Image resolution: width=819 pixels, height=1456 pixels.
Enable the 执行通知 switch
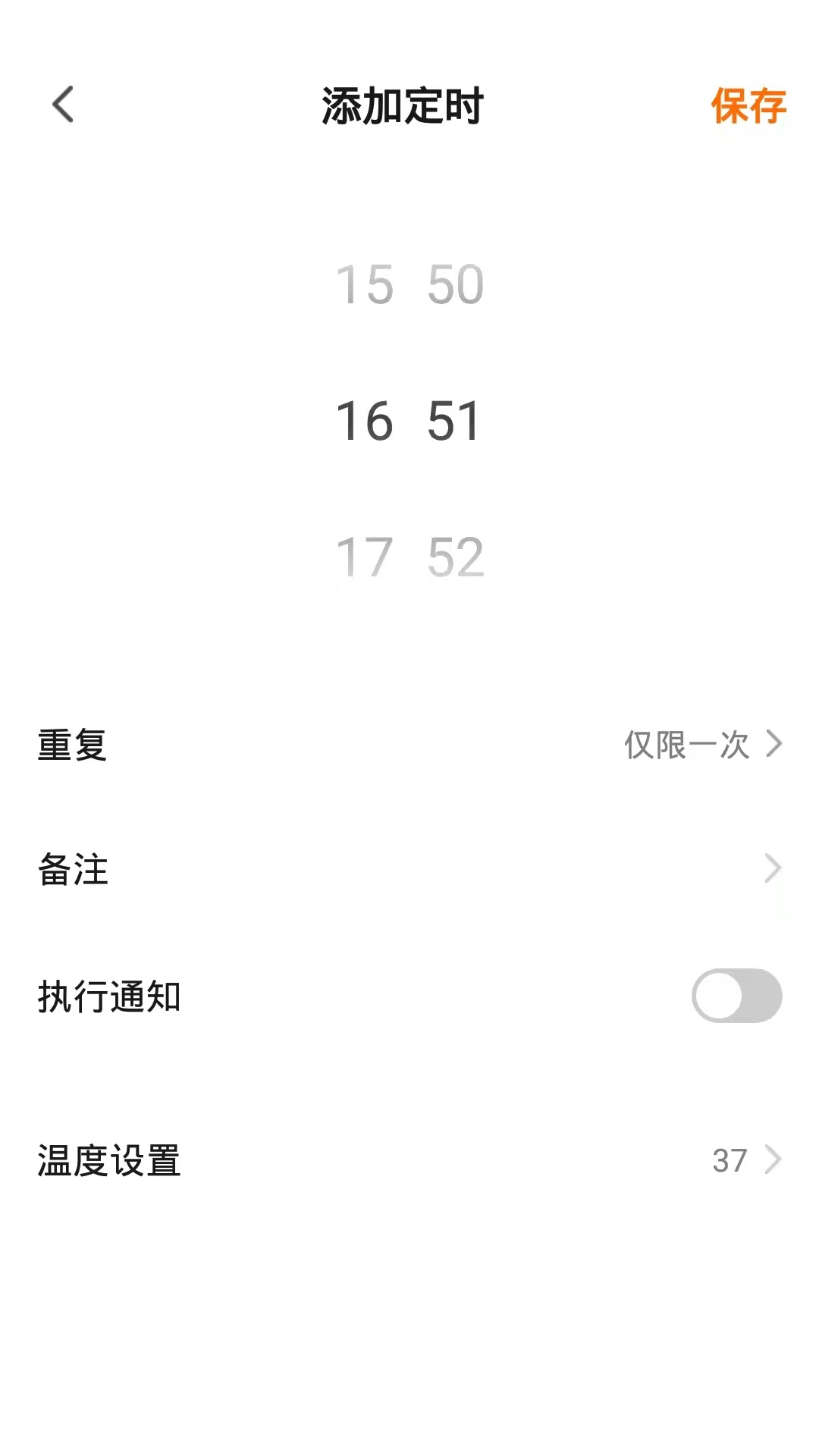click(736, 996)
